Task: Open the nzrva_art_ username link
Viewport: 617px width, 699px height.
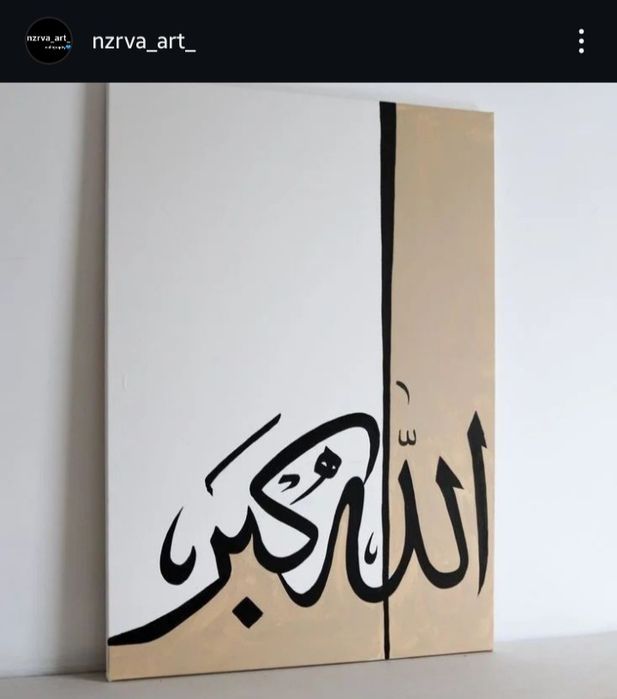Action: coord(143,41)
